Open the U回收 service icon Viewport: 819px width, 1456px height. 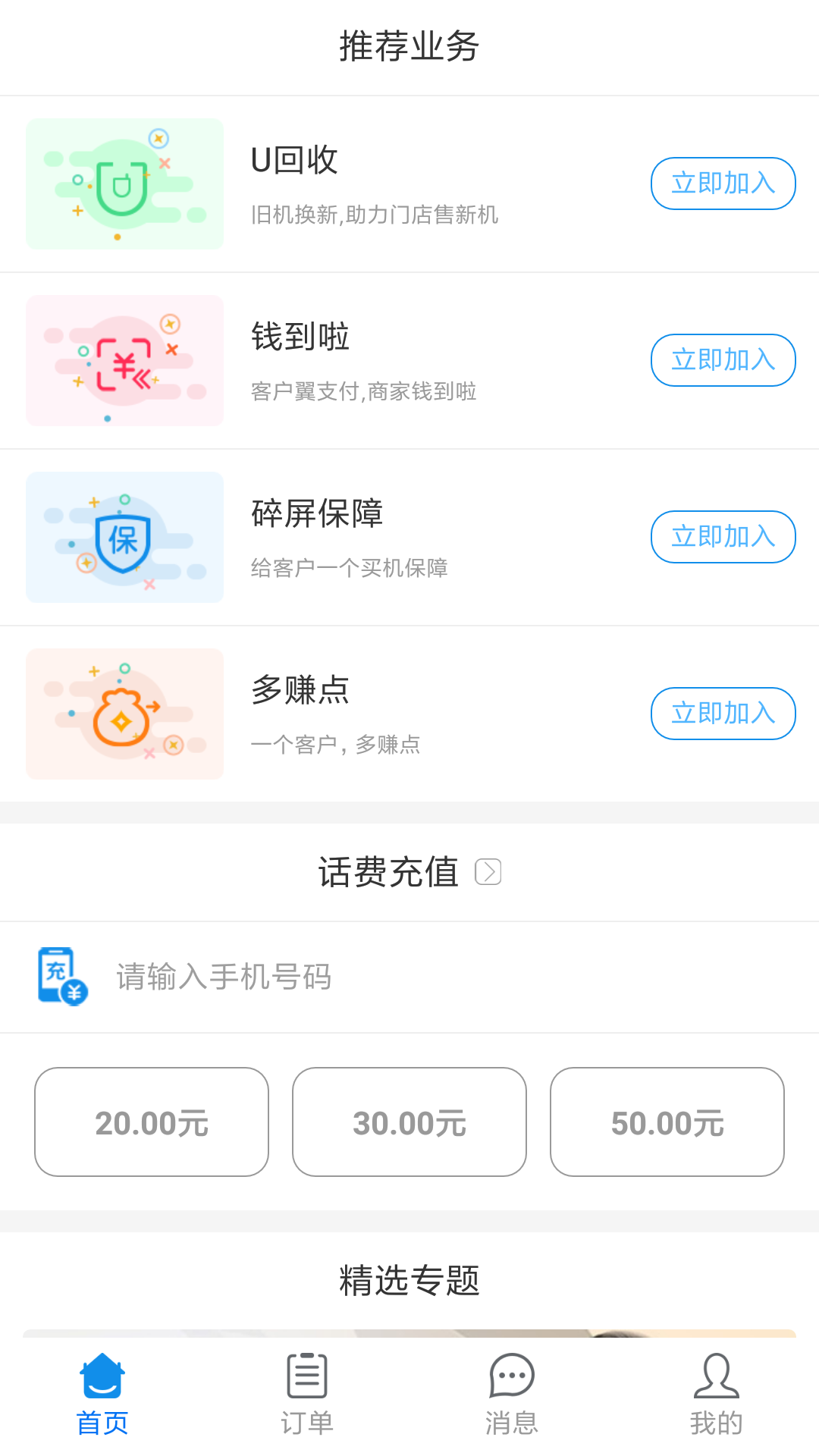124,183
